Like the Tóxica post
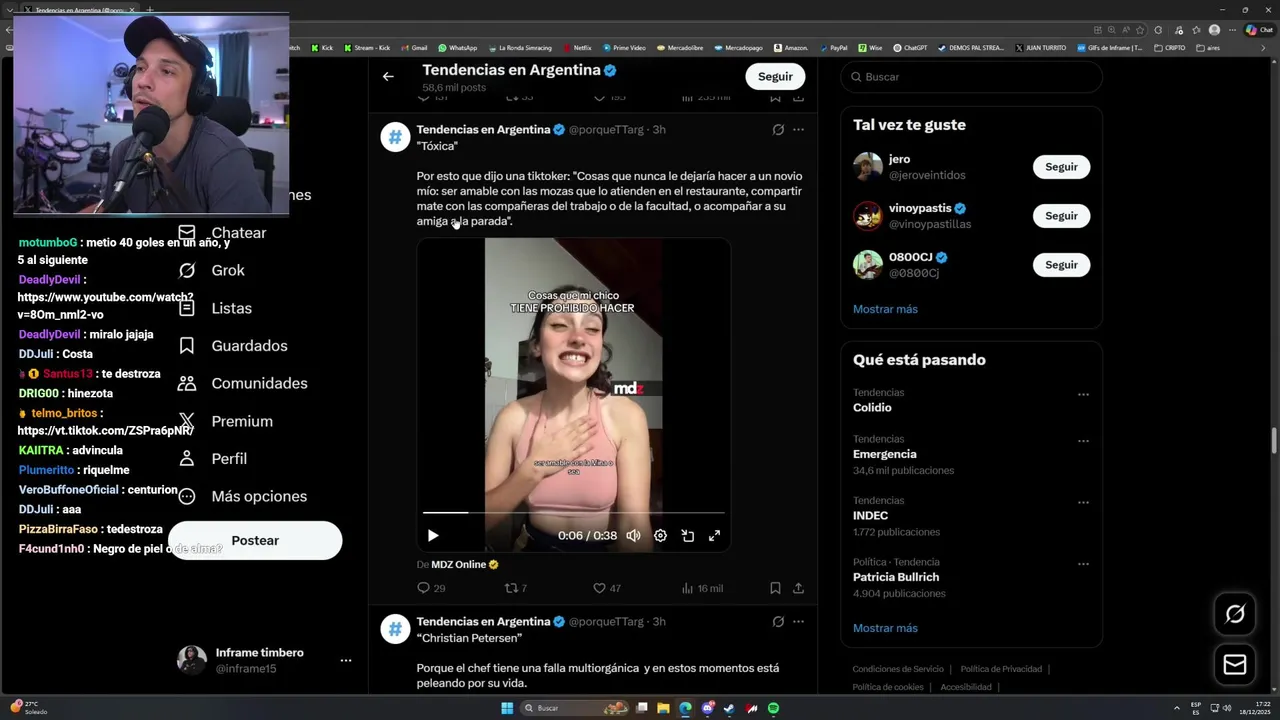 (x=600, y=588)
